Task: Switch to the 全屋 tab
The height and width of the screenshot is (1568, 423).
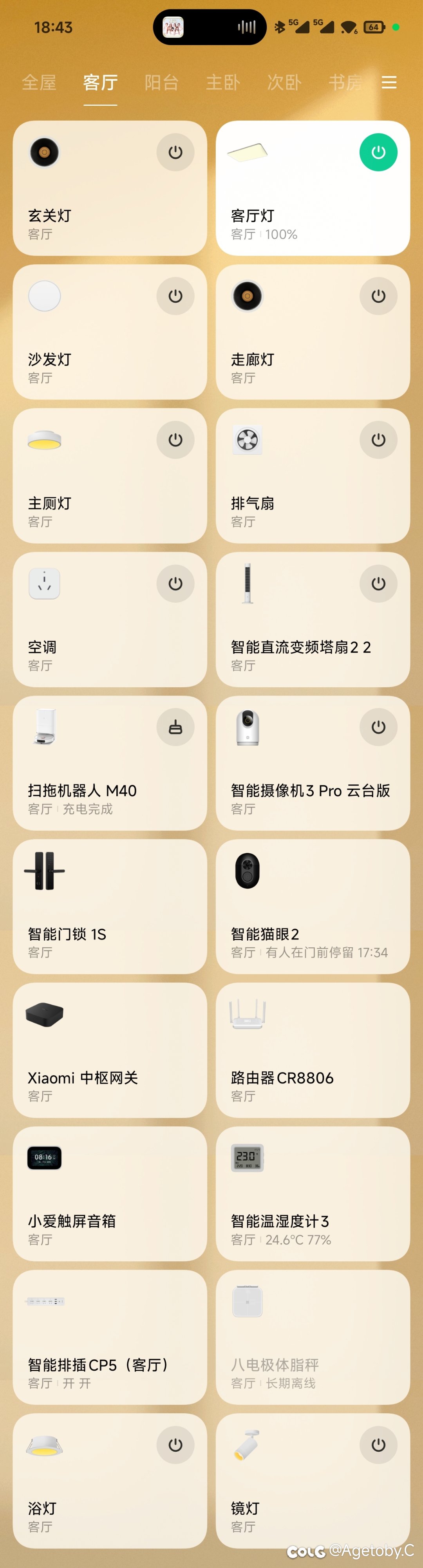Action: pyautogui.click(x=39, y=82)
